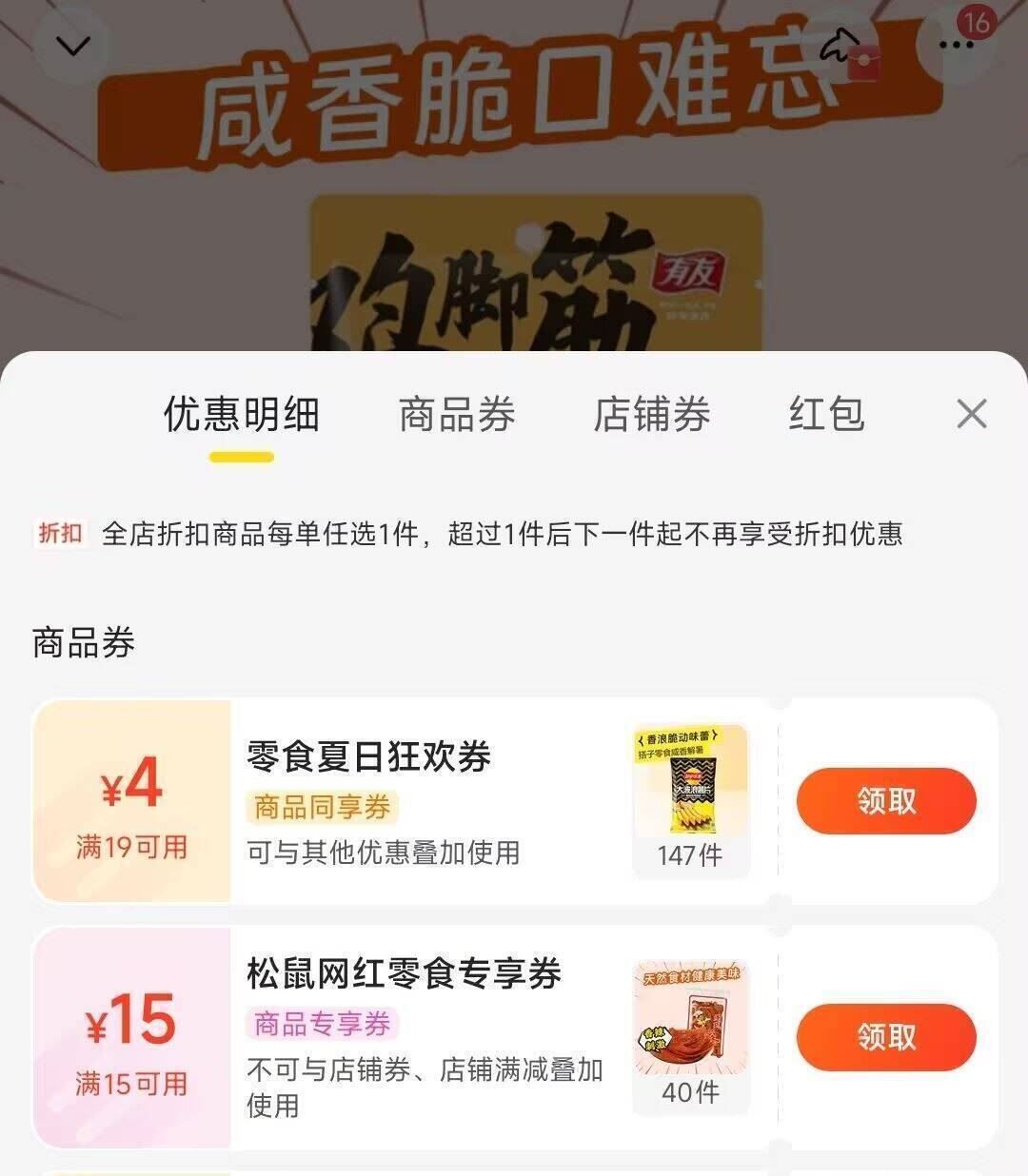Open the 店铺券 tab
The width and height of the screenshot is (1028, 1176).
point(653,414)
